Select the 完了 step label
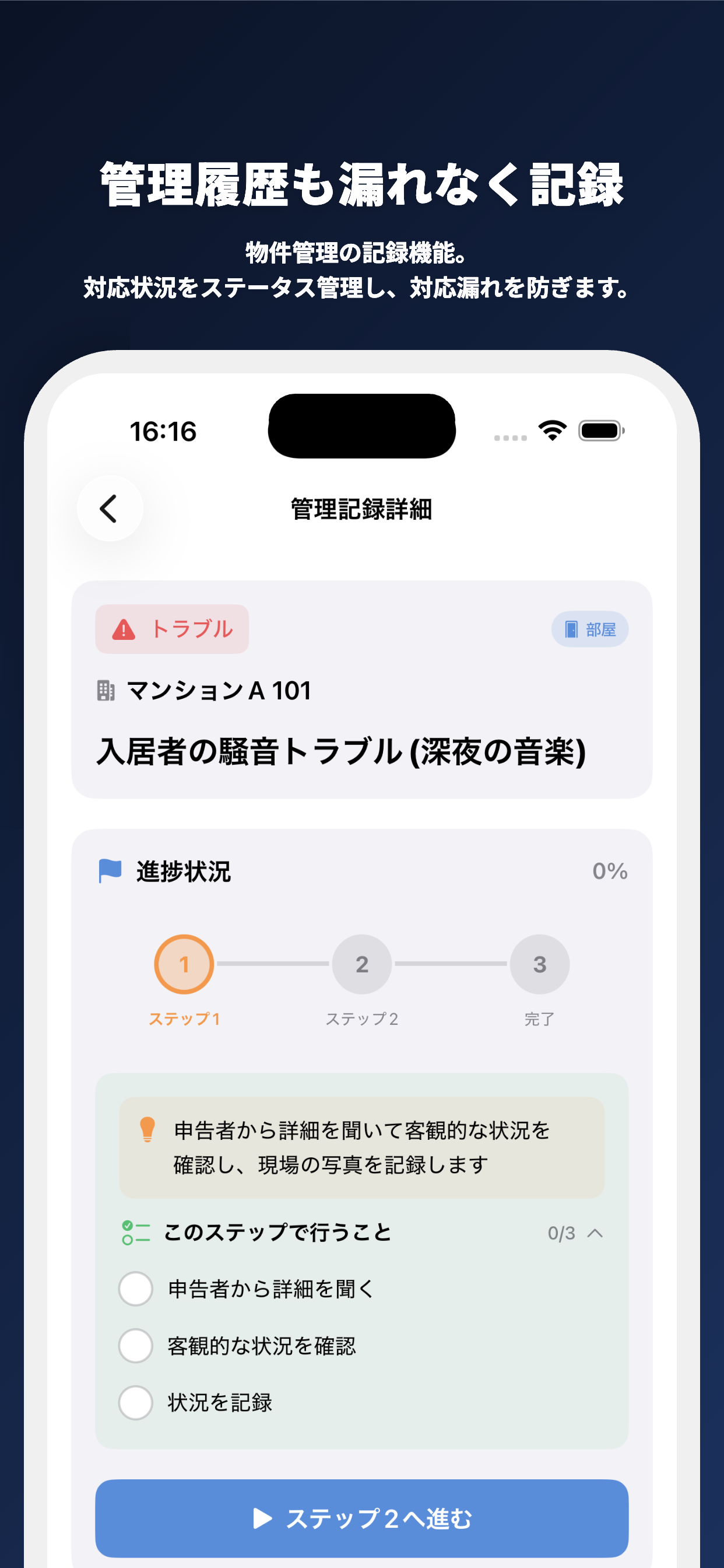This screenshot has width=724, height=1568. point(539,1019)
